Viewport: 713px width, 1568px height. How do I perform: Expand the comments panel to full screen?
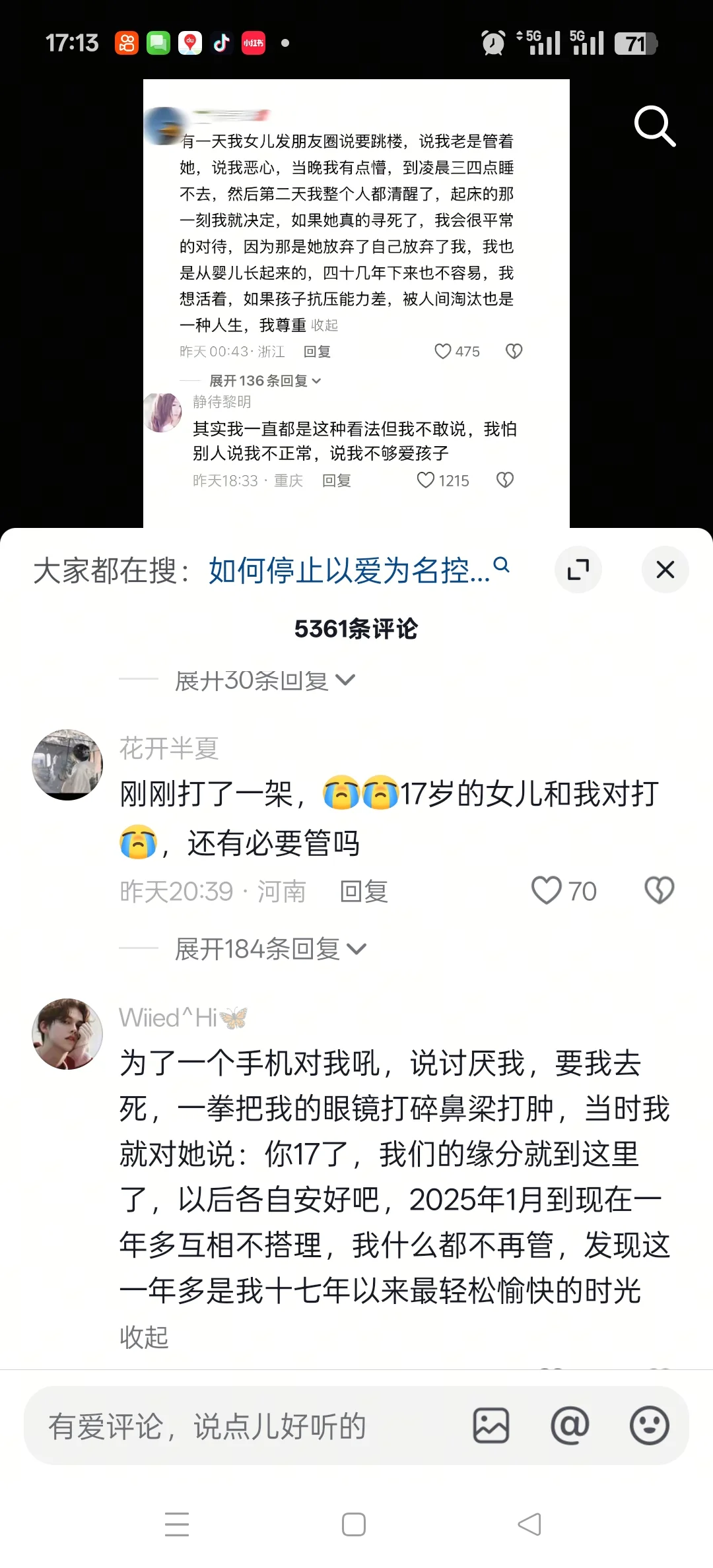(x=578, y=570)
